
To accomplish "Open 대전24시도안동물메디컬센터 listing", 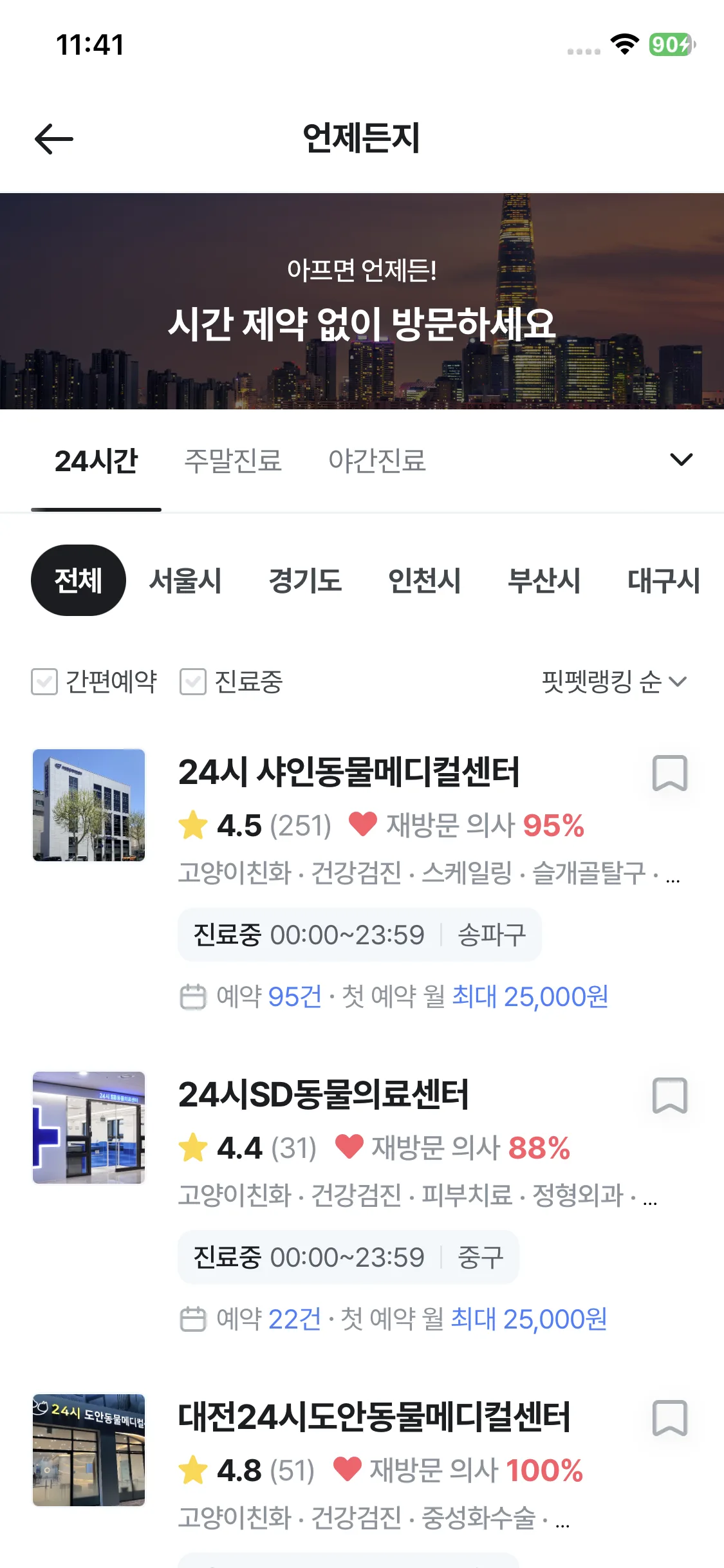I will (375, 1417).
